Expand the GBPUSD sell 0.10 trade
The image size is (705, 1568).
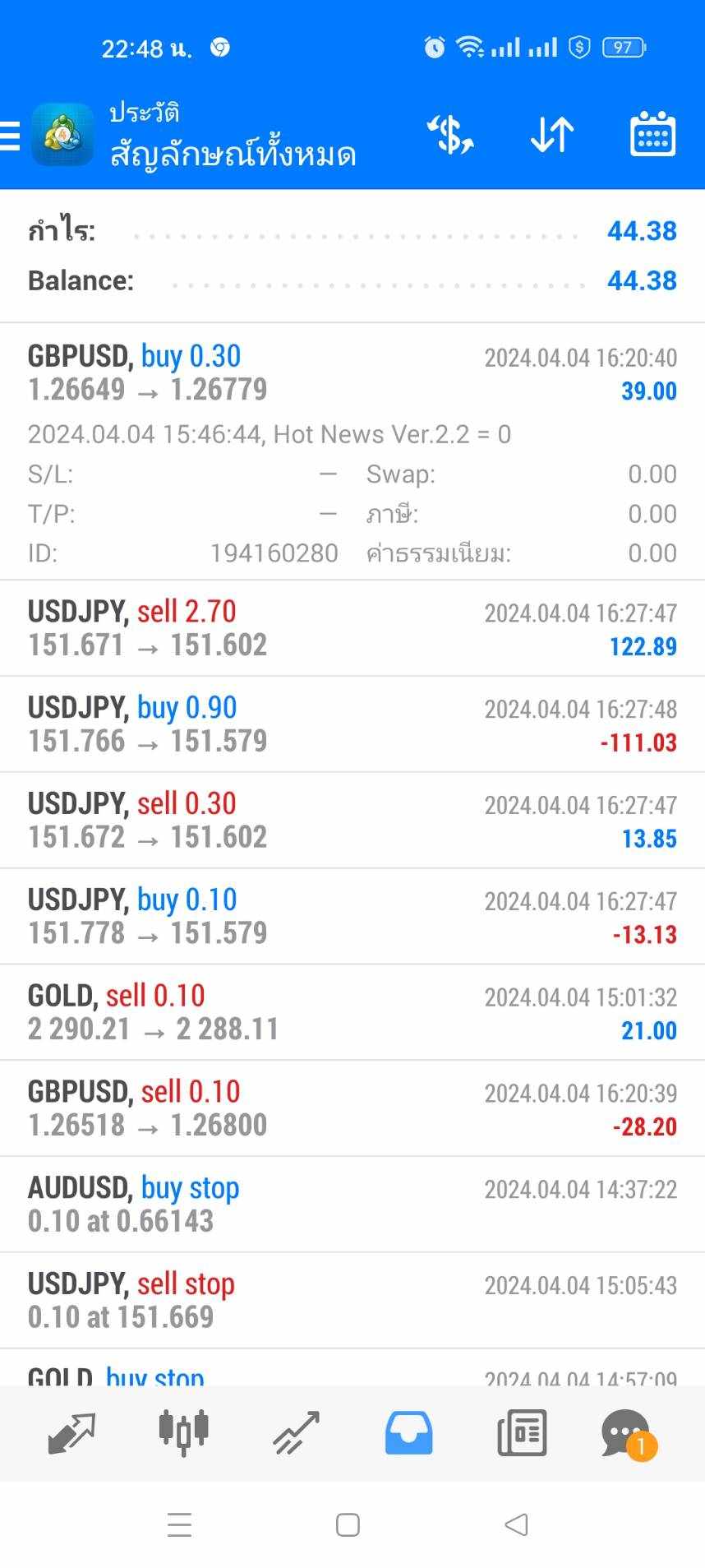[352, 1108]
